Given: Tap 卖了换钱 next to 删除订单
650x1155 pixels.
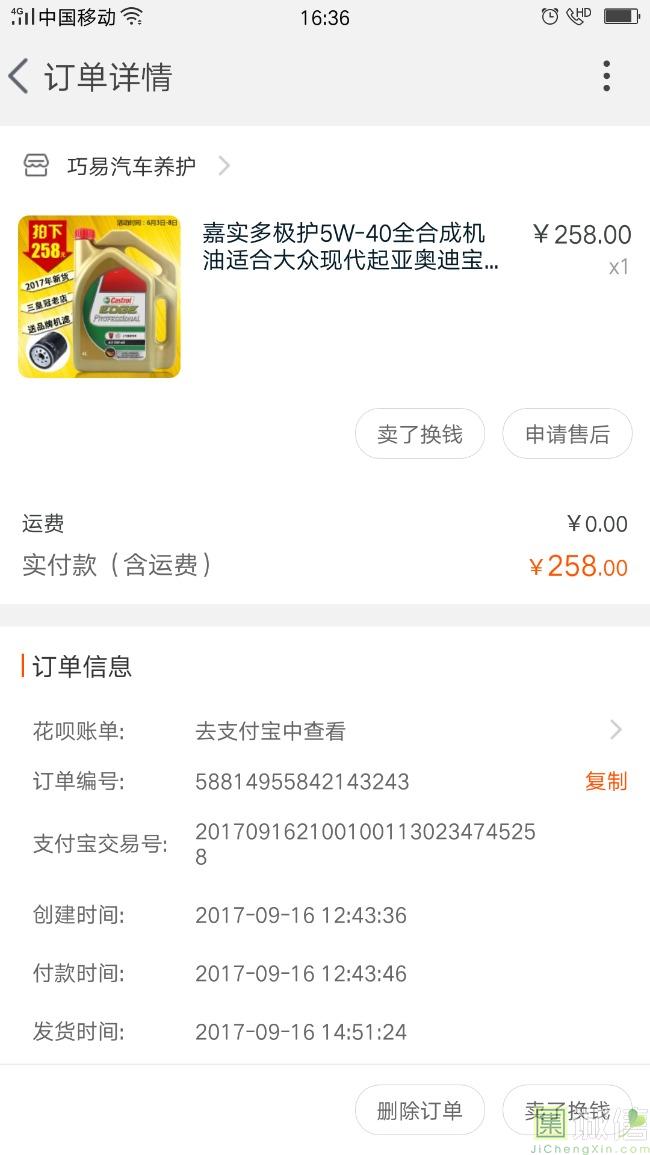Looking at the screenshot, I should (567, 1110).
